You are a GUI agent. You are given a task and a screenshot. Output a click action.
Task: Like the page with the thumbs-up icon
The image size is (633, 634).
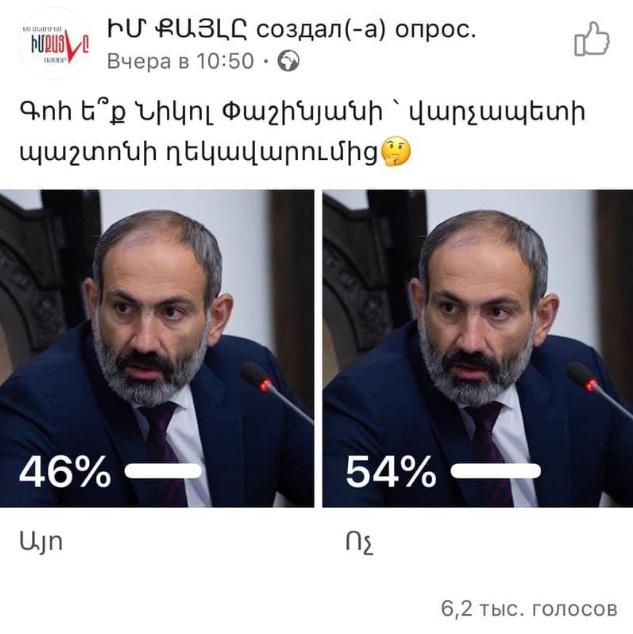(x=591, y=41)
